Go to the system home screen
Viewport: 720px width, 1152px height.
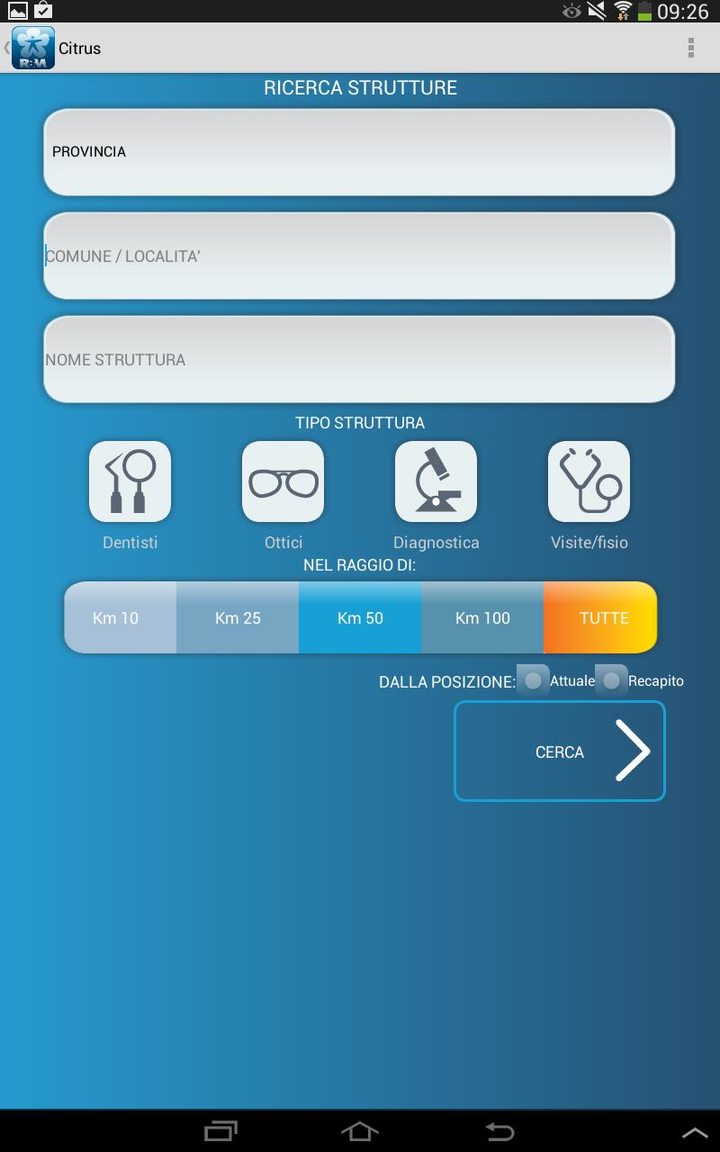pyautogui.click(x=360, y=1131)
